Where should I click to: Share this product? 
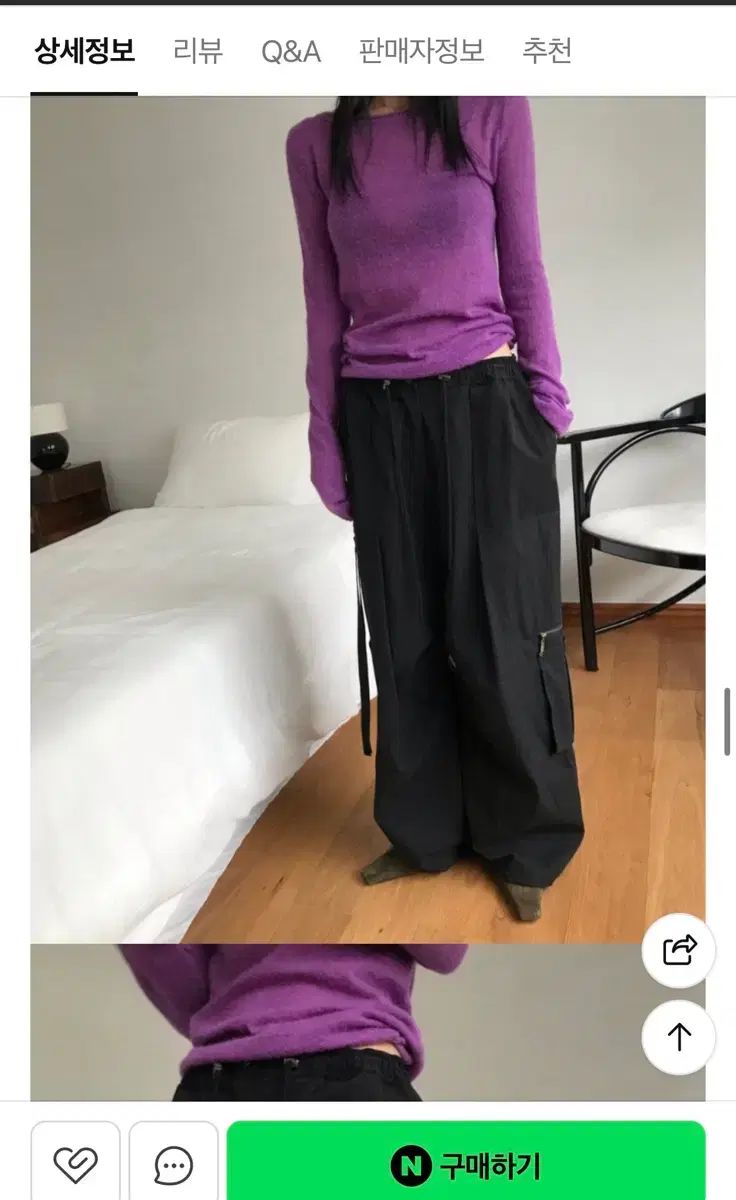click(x=679, y=950)
